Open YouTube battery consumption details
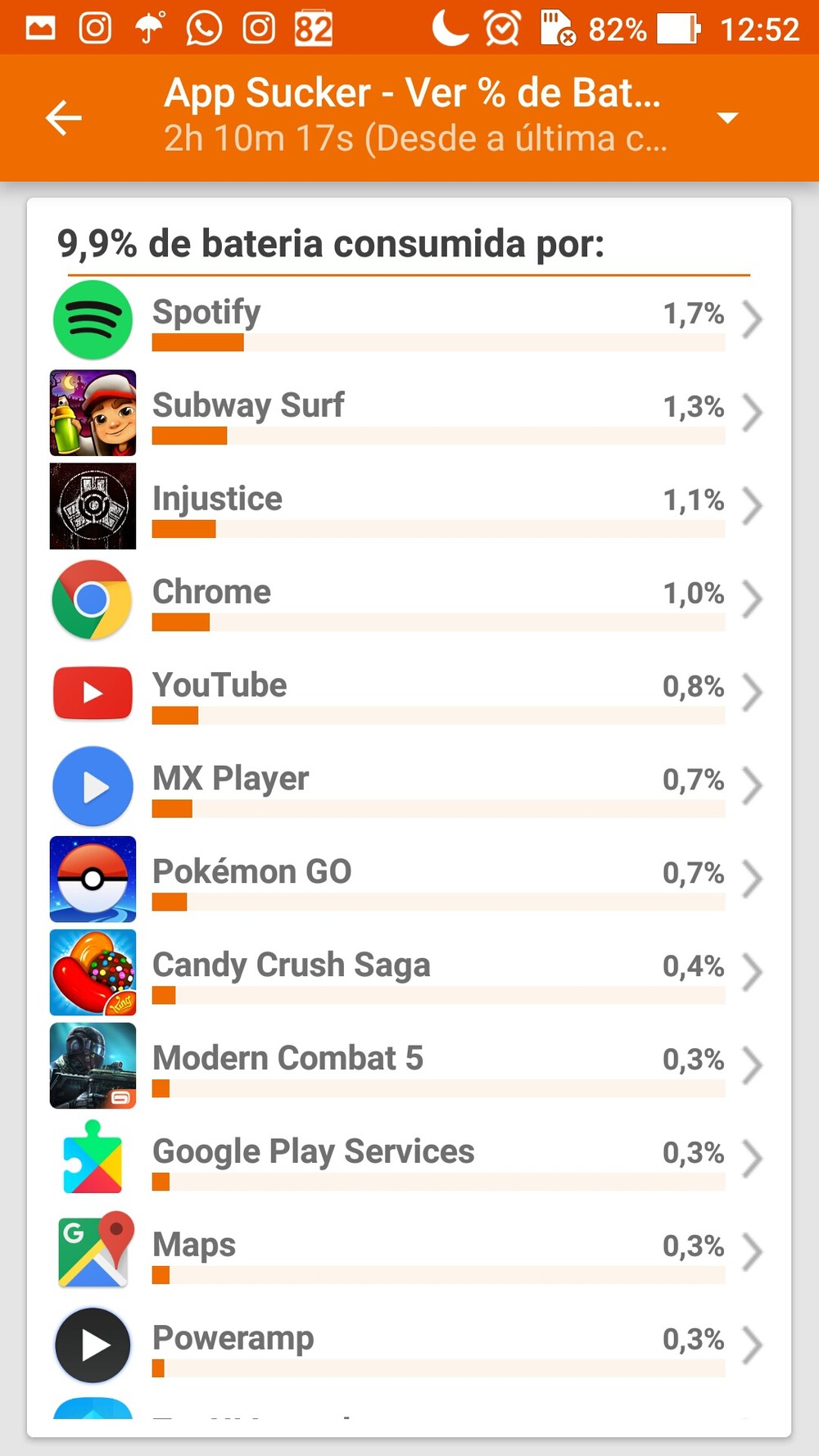819x1456 pixels. pyautogui.click(x=409, y=693)
